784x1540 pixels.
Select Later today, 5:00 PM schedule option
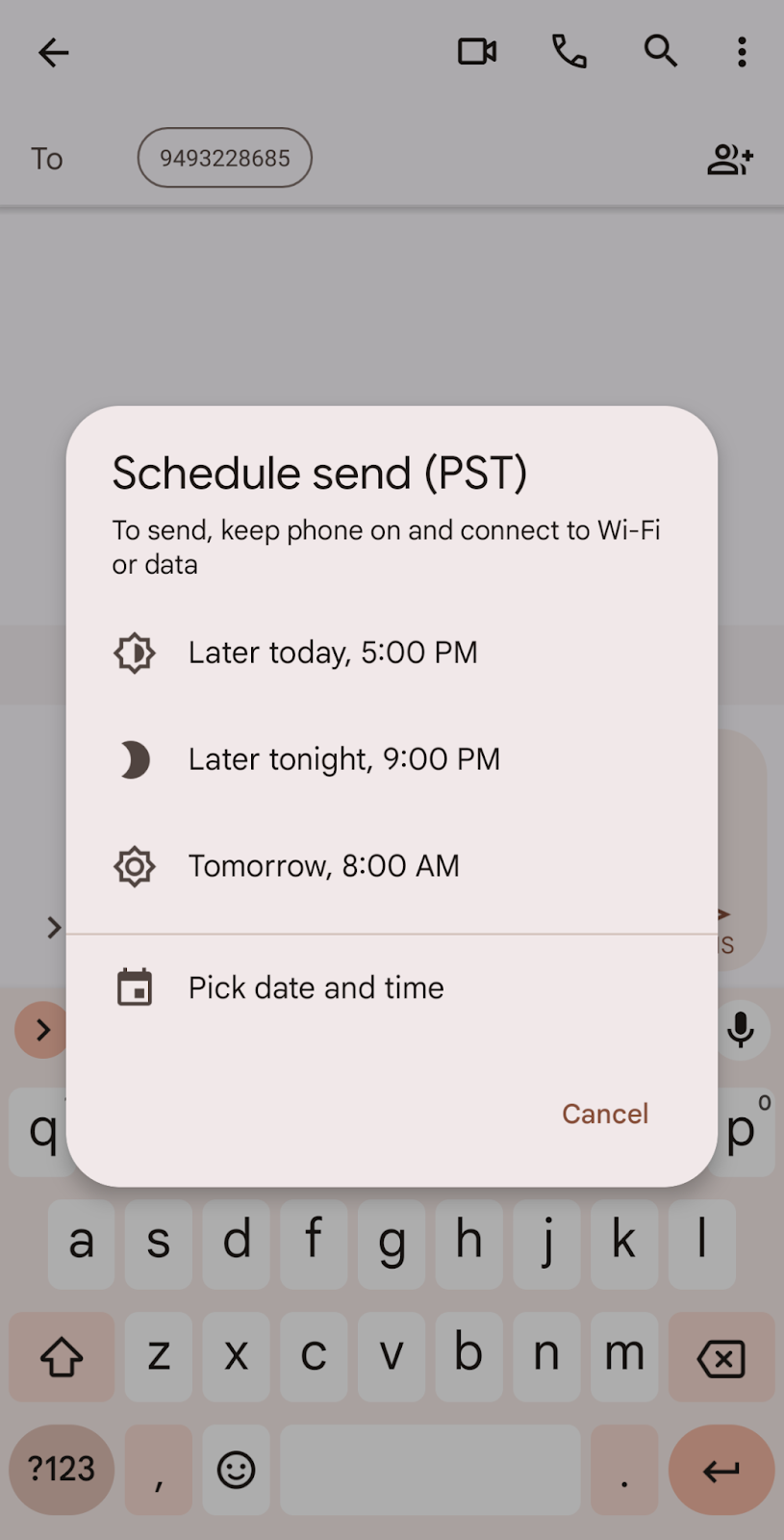coord(333,653)
